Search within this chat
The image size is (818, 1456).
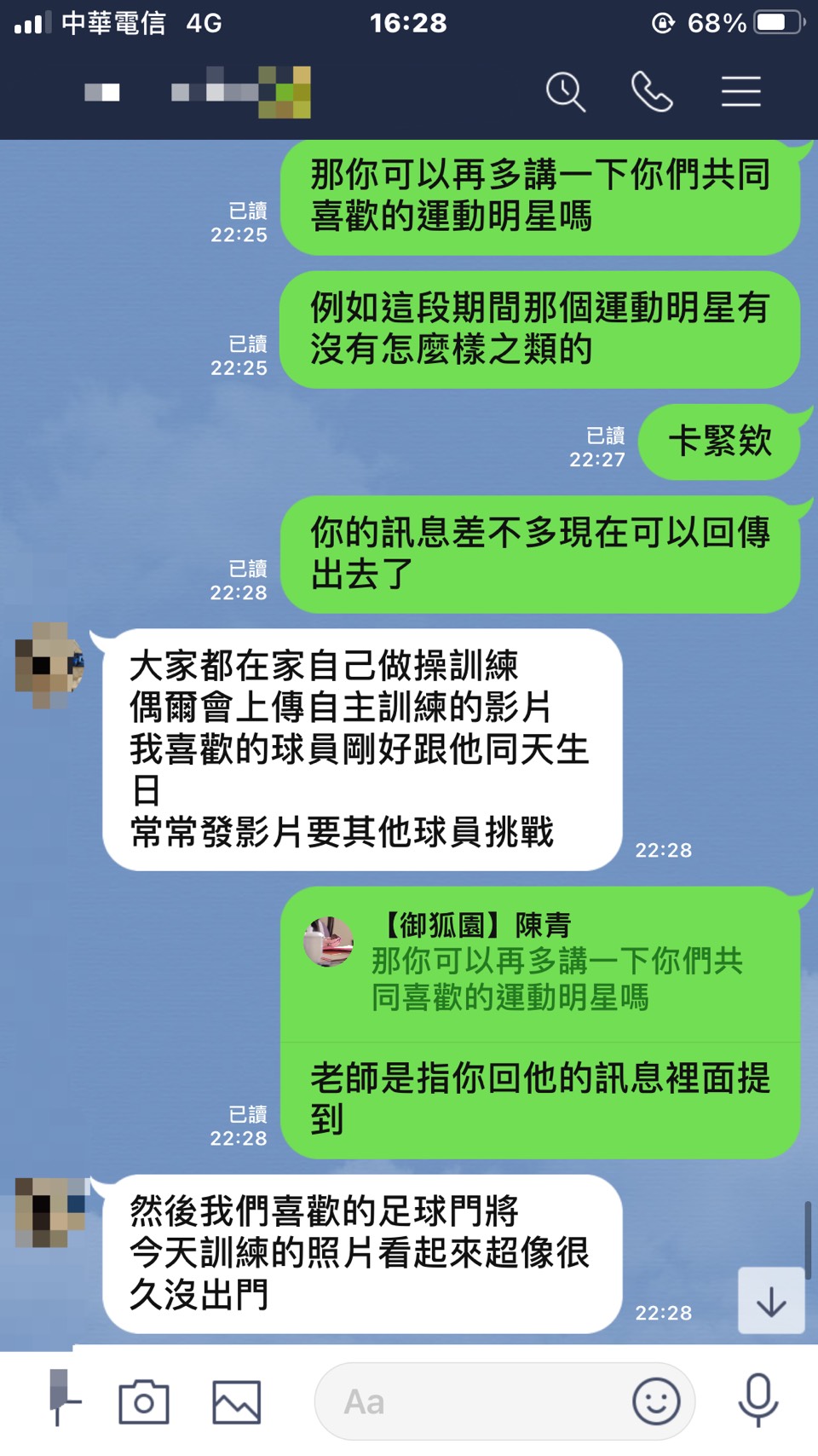point(566,92)
